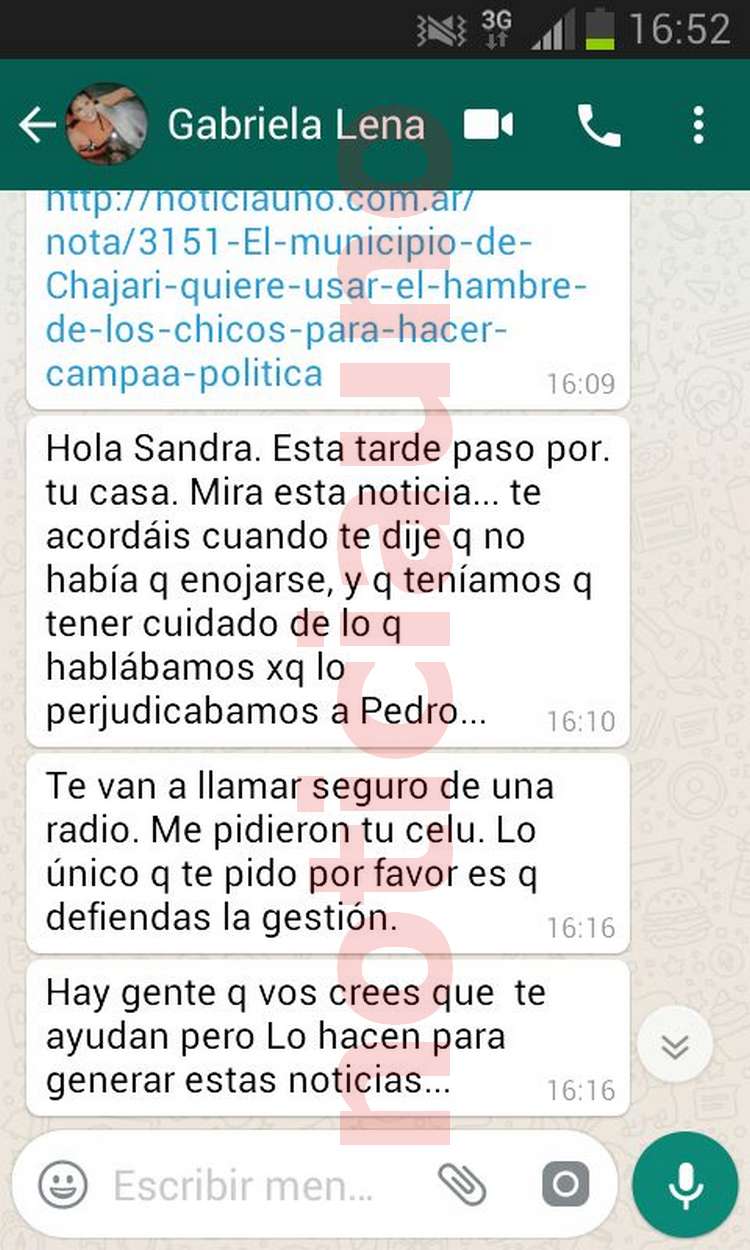Start a video call with Gabriela Lena
The width and height of the screenshot is (750, 1250).
[488, 125]
